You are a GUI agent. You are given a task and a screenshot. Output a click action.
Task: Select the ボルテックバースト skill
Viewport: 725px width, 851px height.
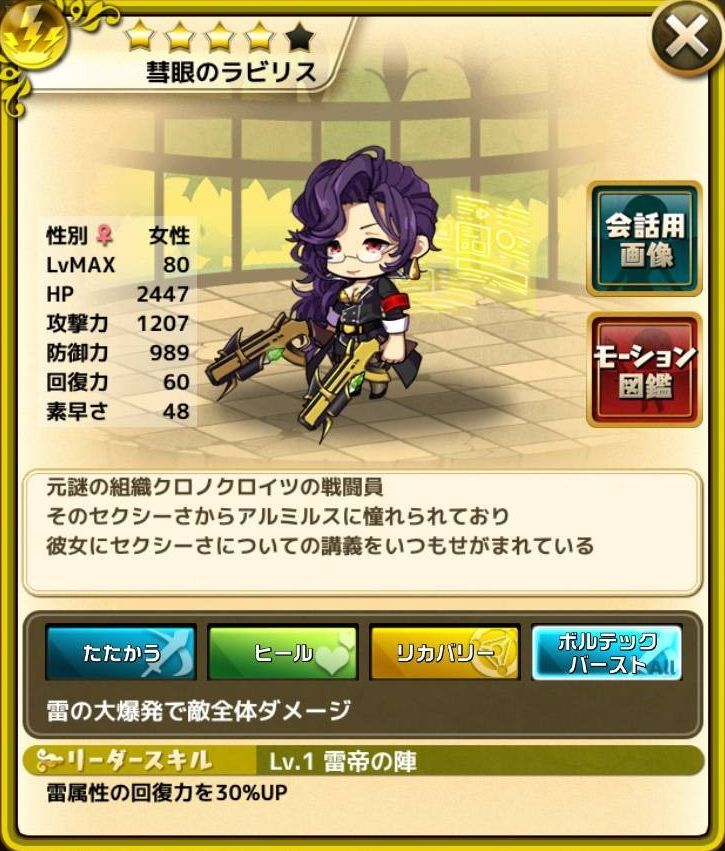pos(606,653)
